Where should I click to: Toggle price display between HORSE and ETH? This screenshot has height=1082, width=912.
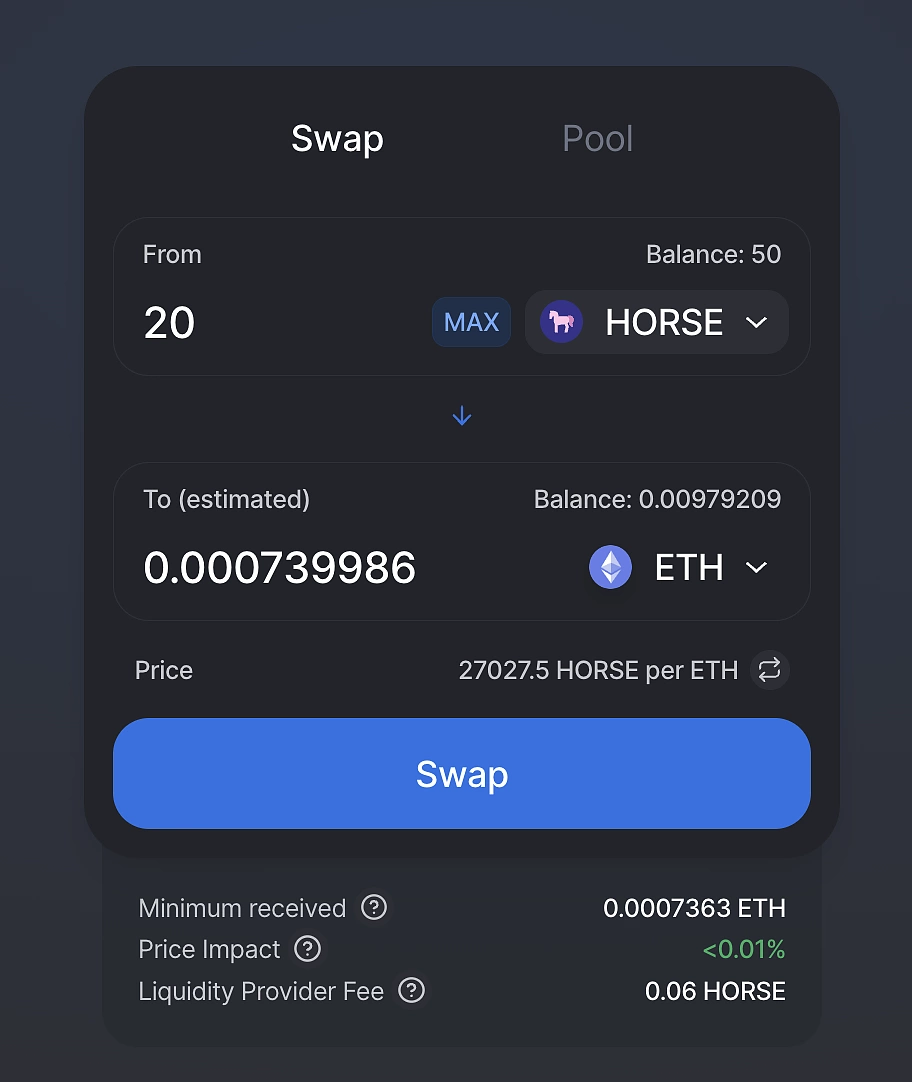pos(769,670)
